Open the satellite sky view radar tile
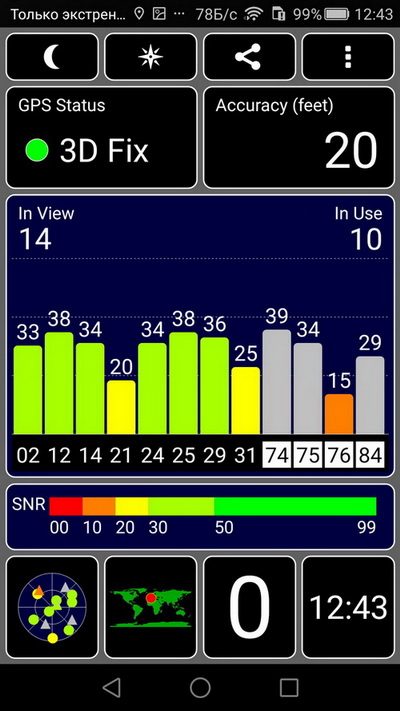Image resolution: width=400 pixels, height=711 pixels. [52, 607]
